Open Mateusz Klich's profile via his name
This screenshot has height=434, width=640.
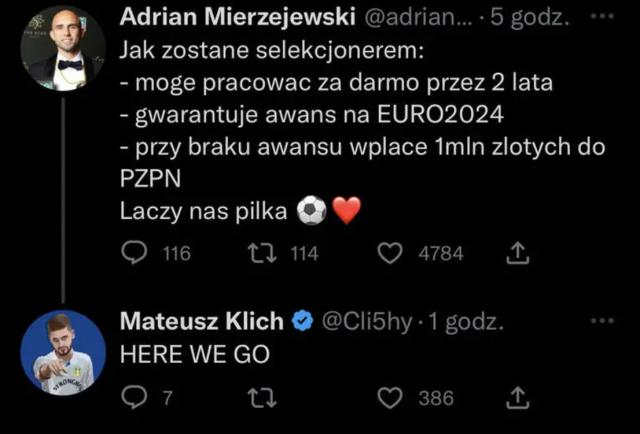pos(201,322)
